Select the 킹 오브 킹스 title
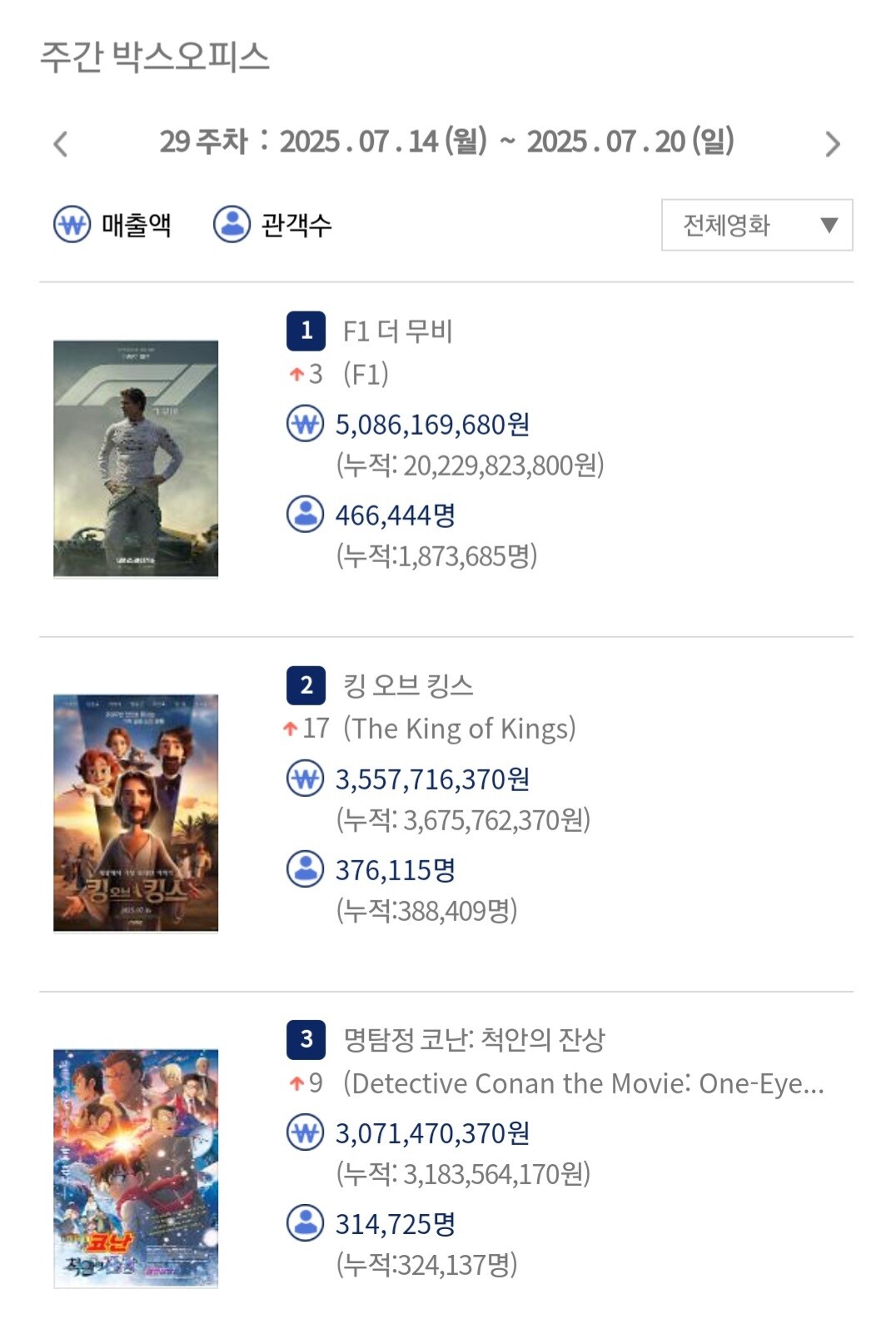This screenshot has height=1344, width=896. coord(408,685)
